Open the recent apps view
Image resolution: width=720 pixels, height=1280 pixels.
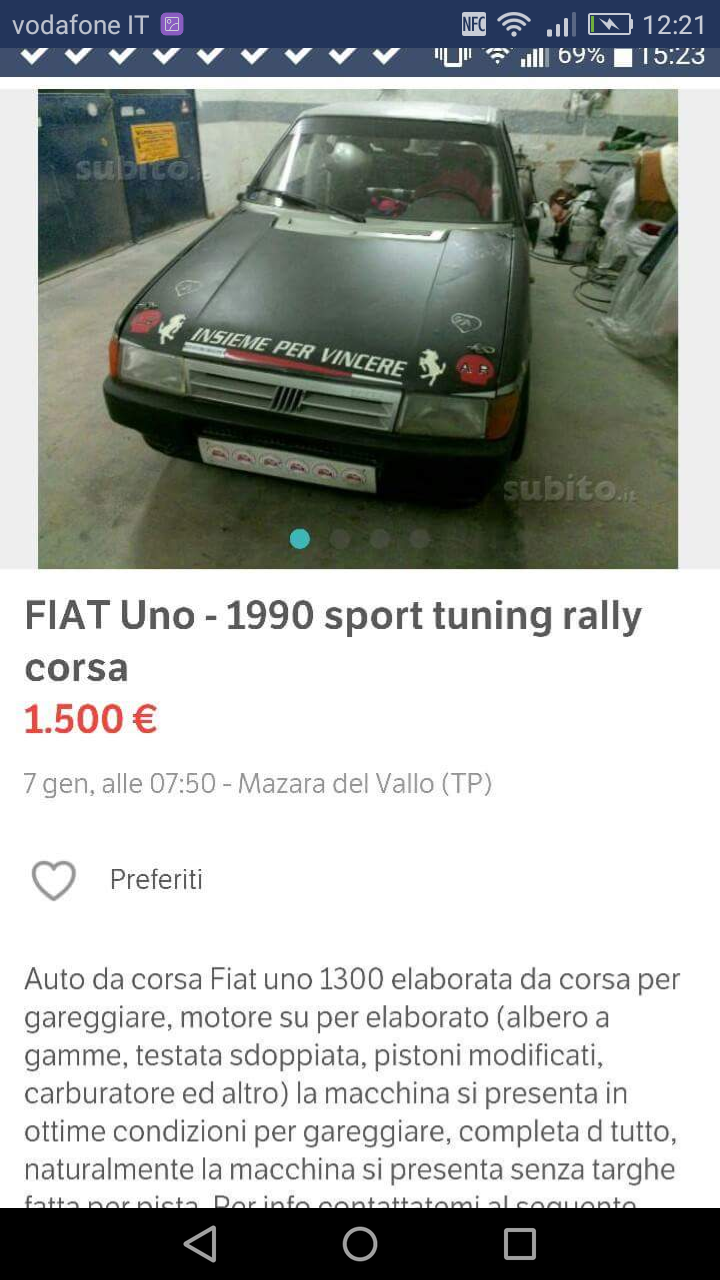[519, 1244]
